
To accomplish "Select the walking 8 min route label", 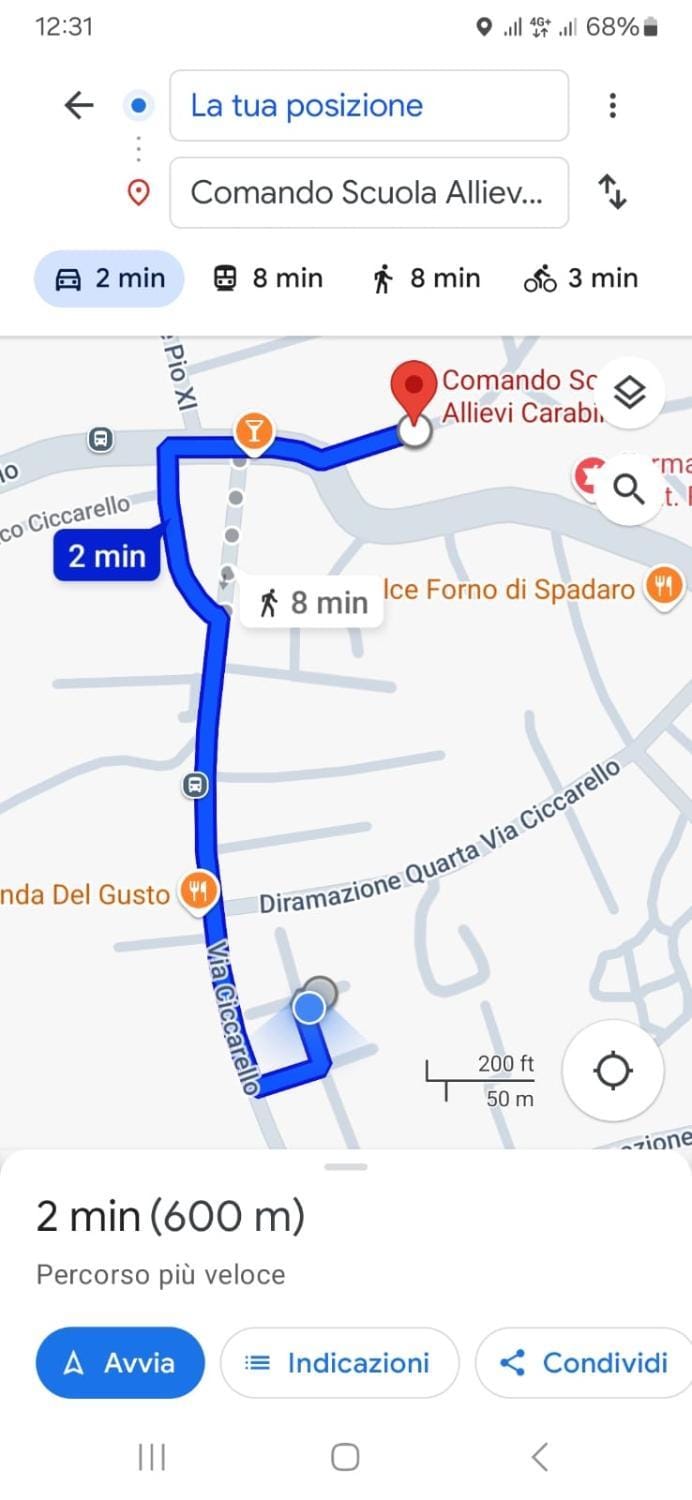I will (312, 602).
